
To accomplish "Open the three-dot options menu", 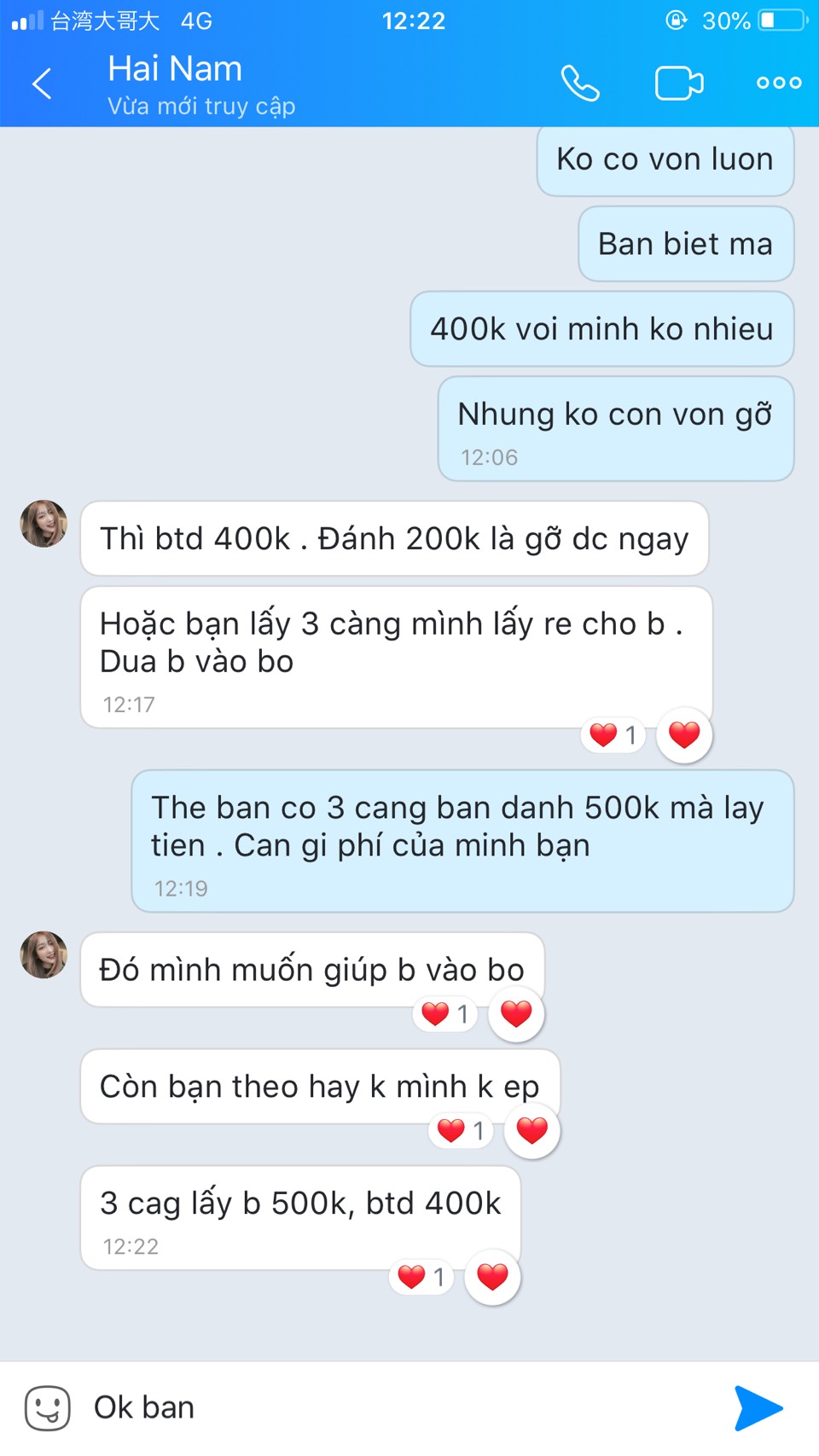I will click(x=779, y=83).
